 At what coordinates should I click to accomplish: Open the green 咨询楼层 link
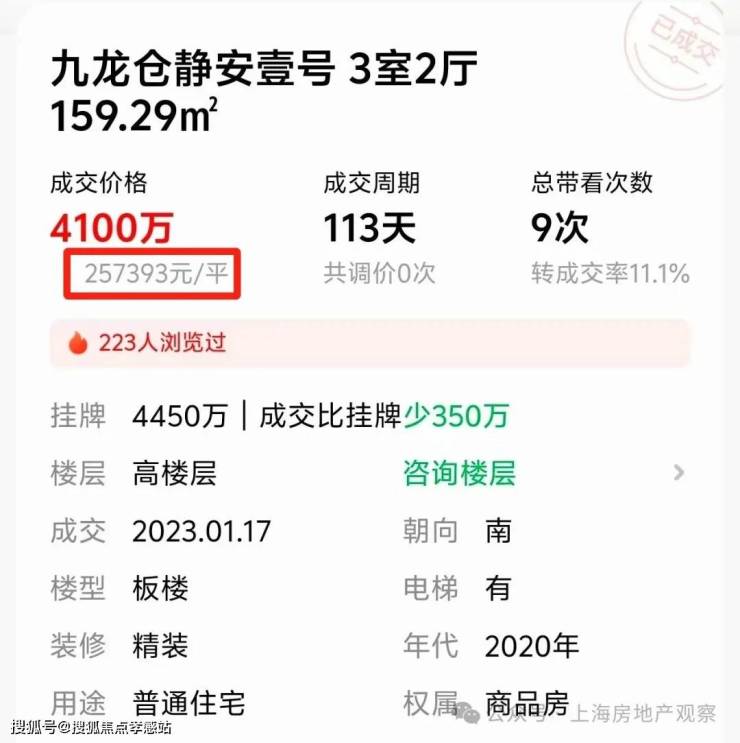pos(459,473)
